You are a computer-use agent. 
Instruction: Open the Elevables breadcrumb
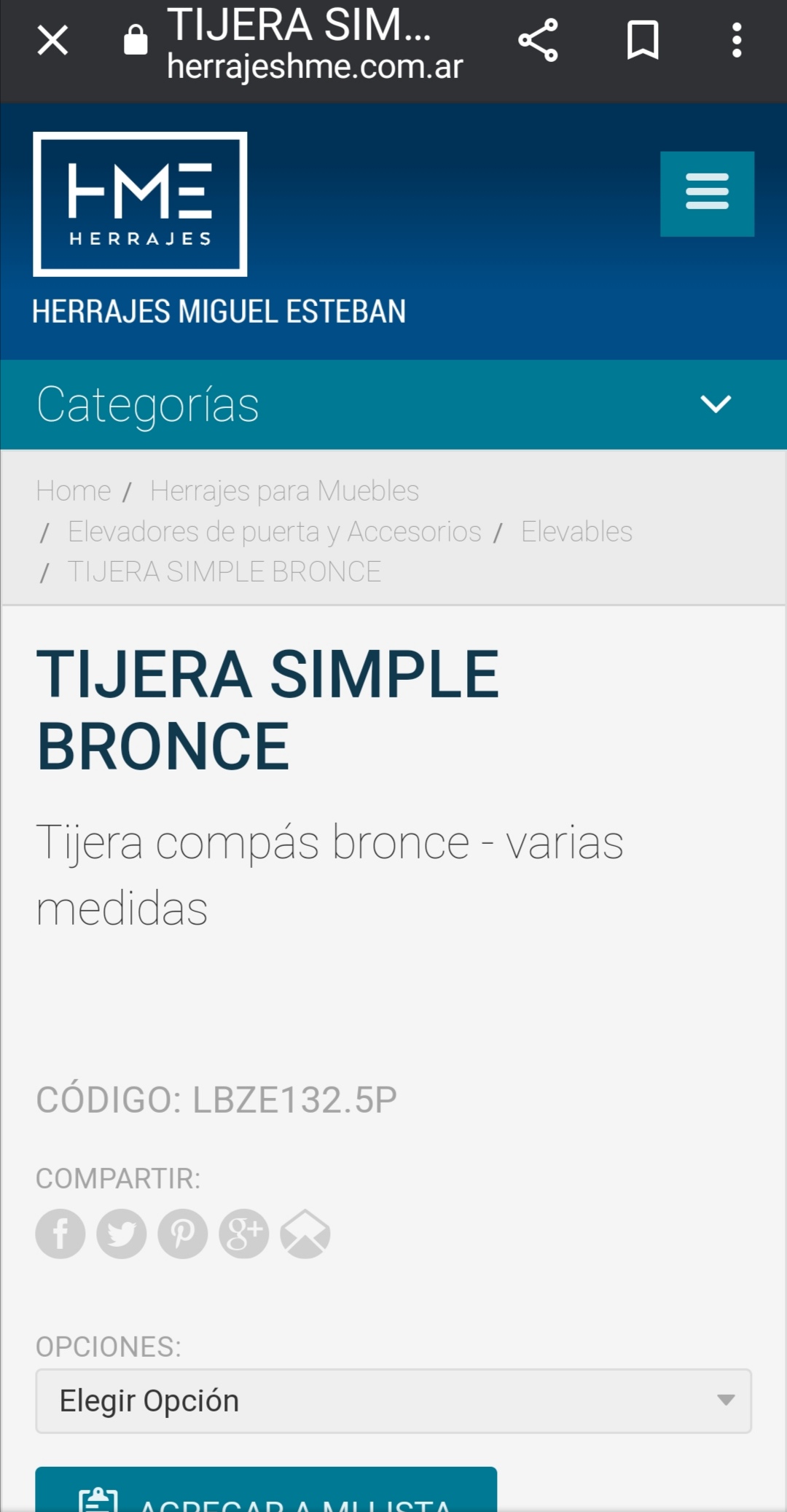point(576,532)
